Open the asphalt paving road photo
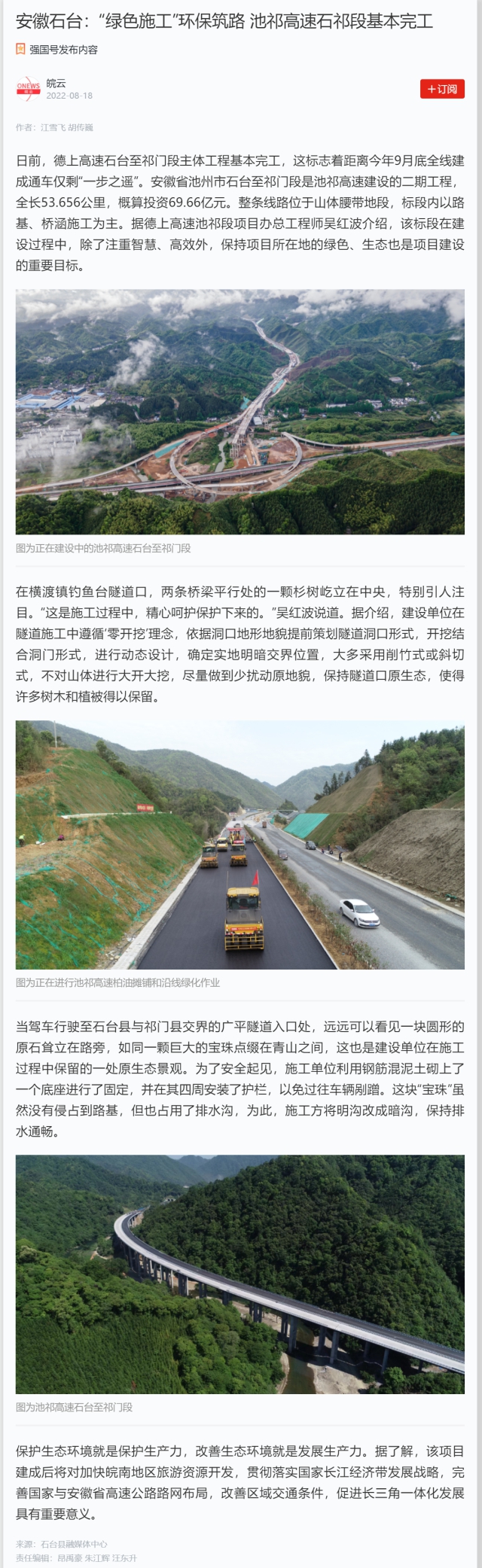This screenshot has height=1568, width=482. tap(240, 845)
